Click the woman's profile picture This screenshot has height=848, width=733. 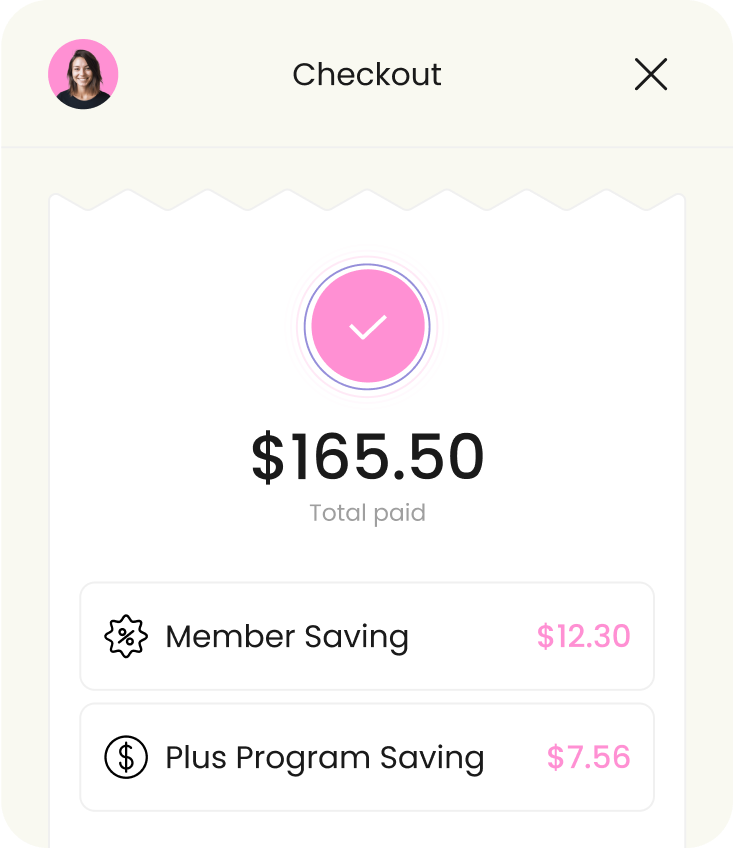point(82,74)
